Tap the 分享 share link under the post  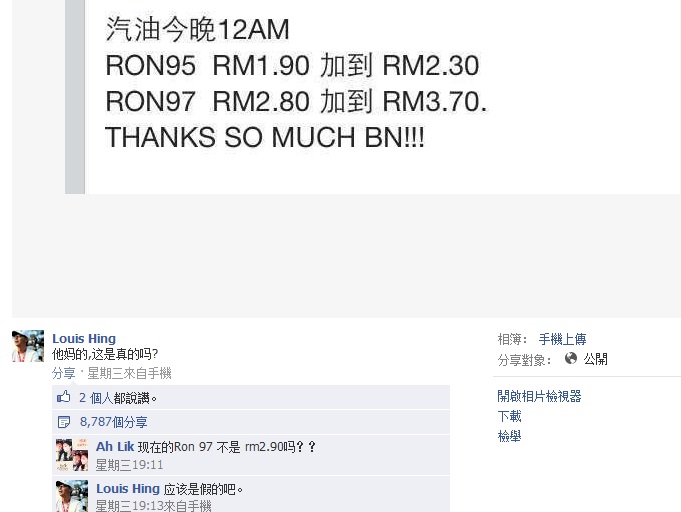click(64, 373)
